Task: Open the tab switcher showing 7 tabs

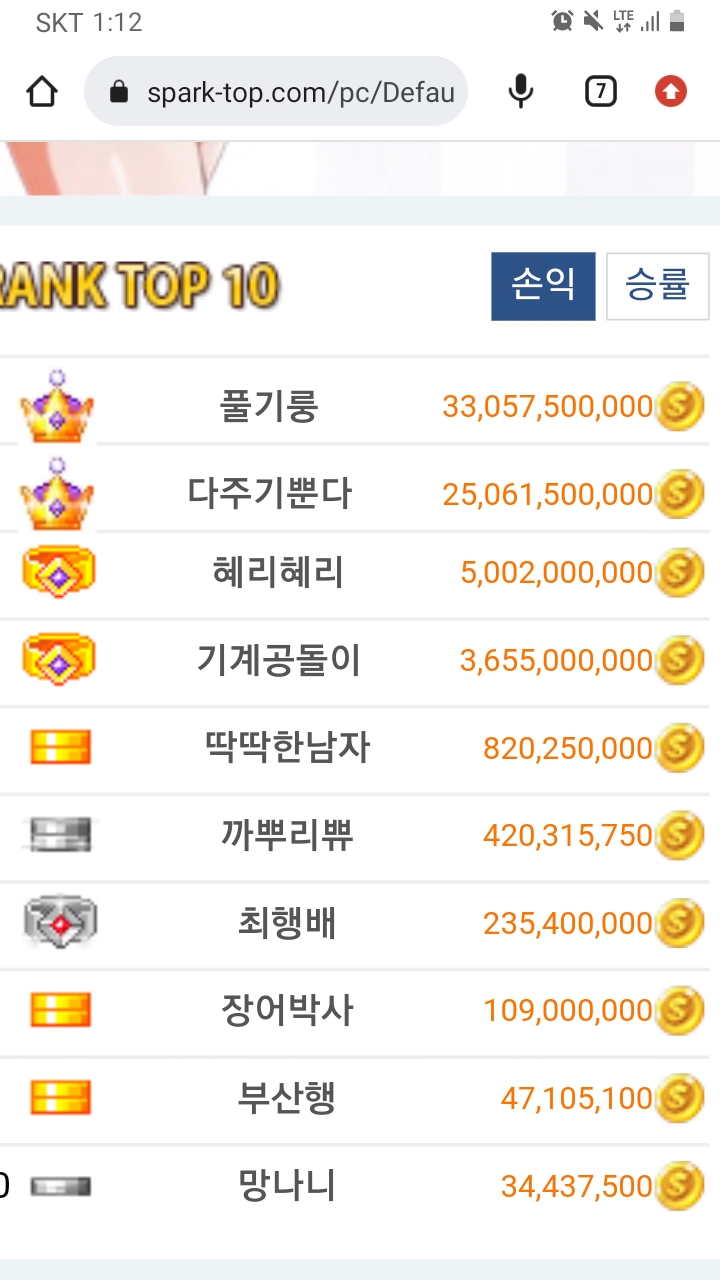Action: [x=600, y=92]
